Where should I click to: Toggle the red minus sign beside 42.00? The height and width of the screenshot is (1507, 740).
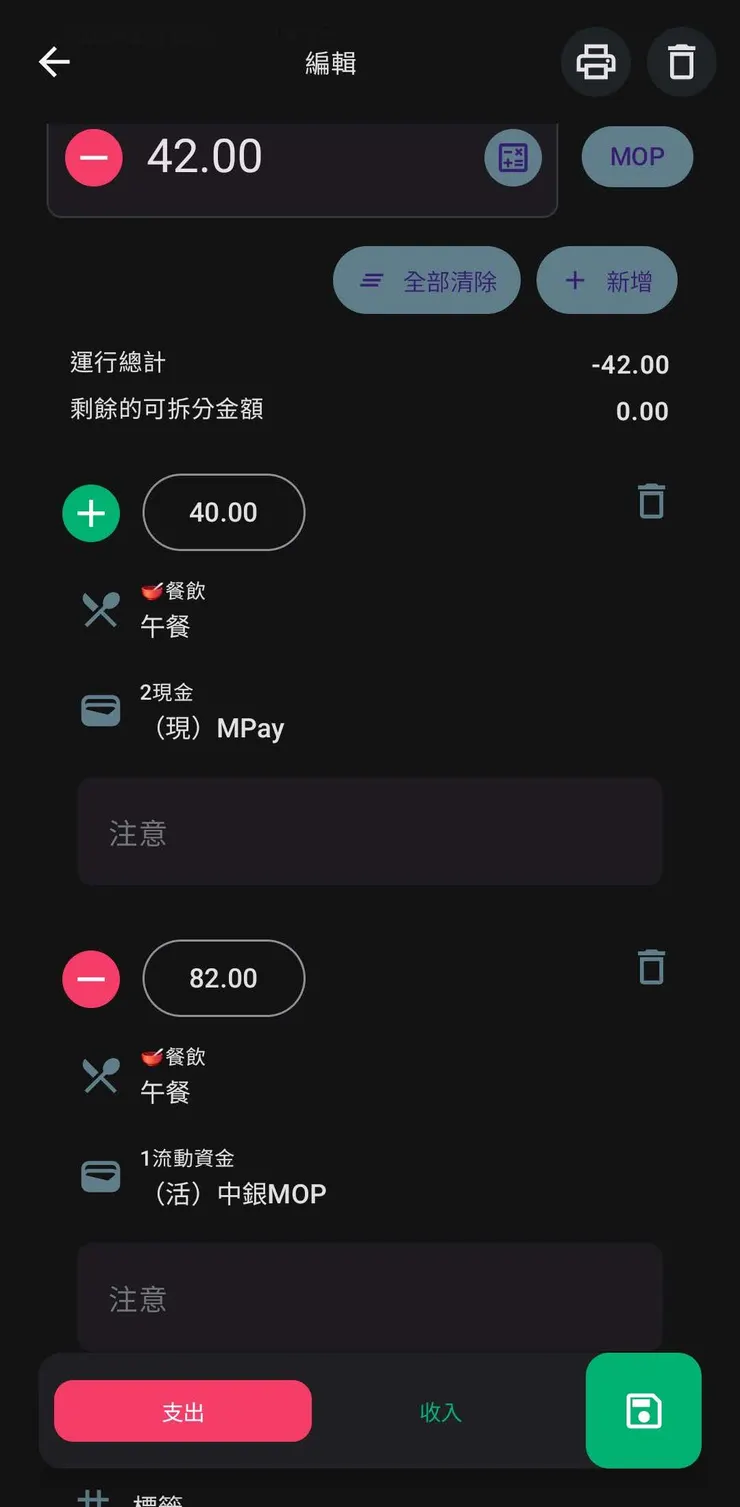93,157
